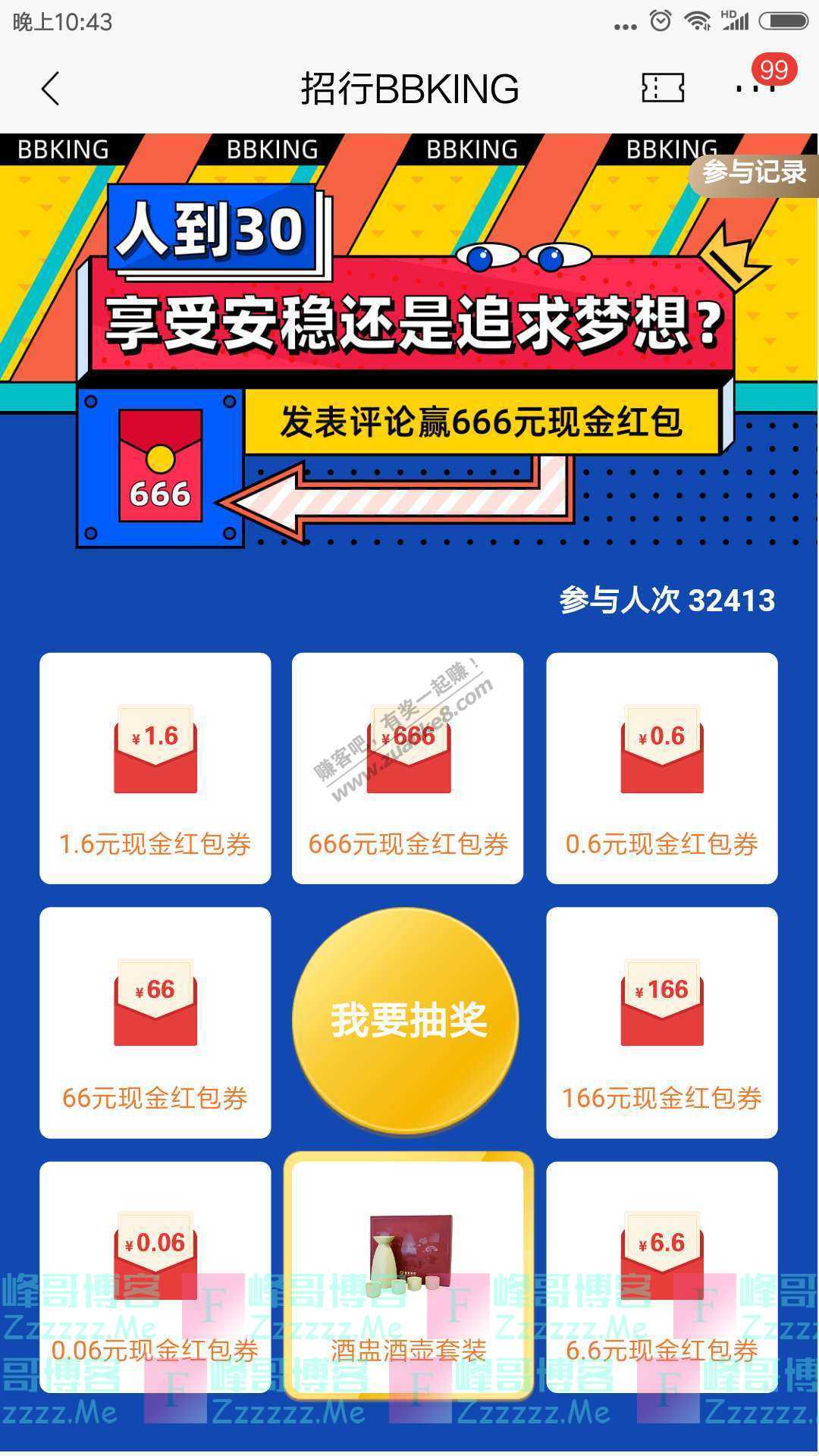
Task: Tap the alarm clock status bar icon
Action: pyautogui.click(x=661, y=20)
